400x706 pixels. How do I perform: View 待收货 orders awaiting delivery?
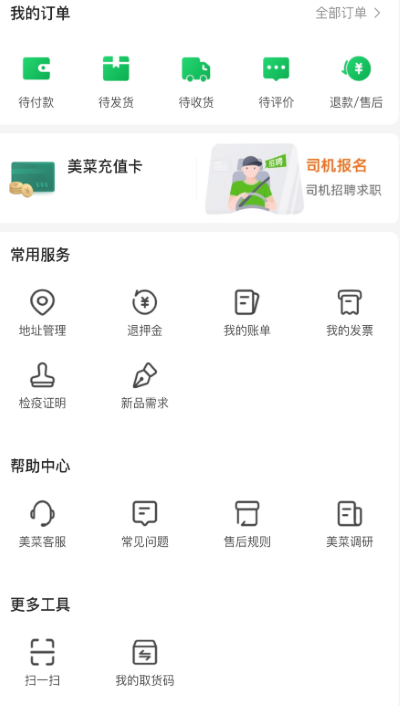coord(196,82)
